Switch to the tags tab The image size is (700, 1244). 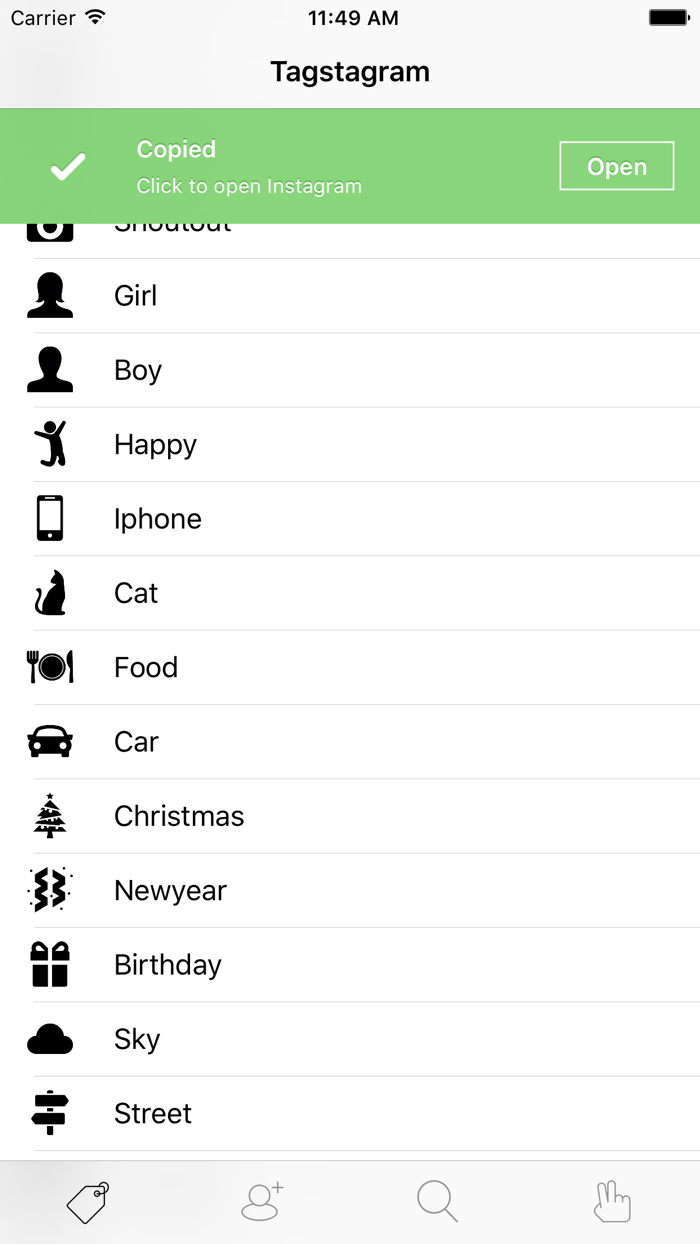pyautogui.click(x=88, y=1202)
